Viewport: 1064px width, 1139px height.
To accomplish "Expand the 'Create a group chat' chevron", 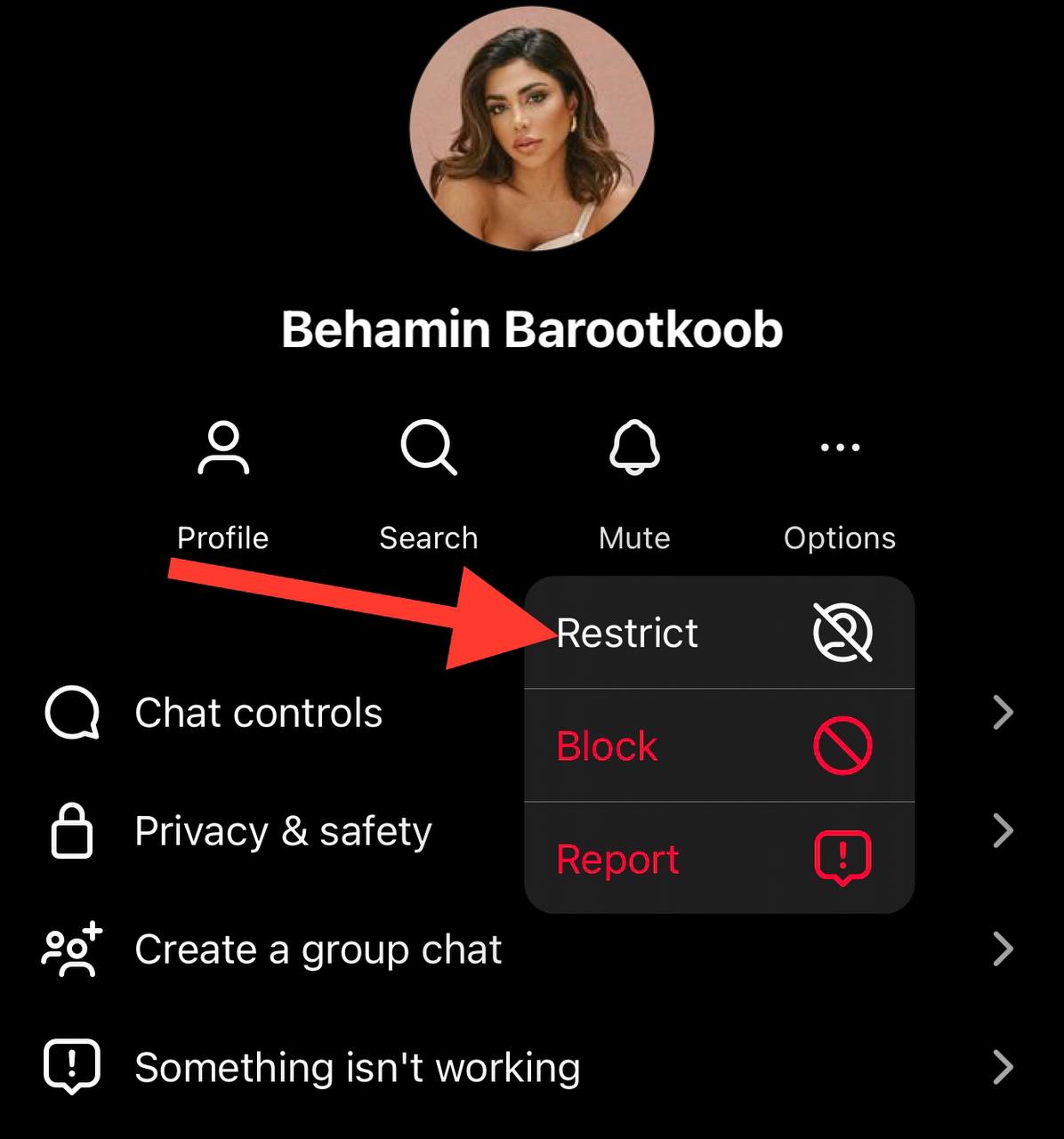I will pos(1004,950).
